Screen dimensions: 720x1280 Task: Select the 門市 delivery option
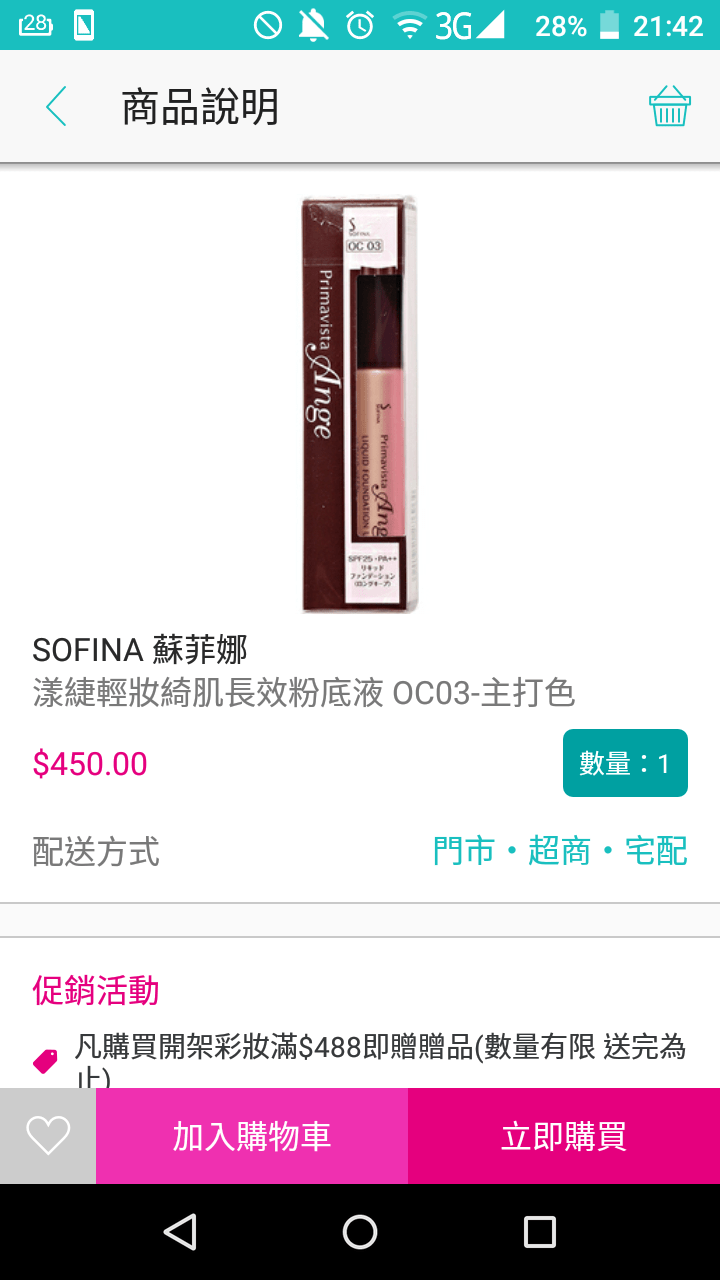point(462,850)
